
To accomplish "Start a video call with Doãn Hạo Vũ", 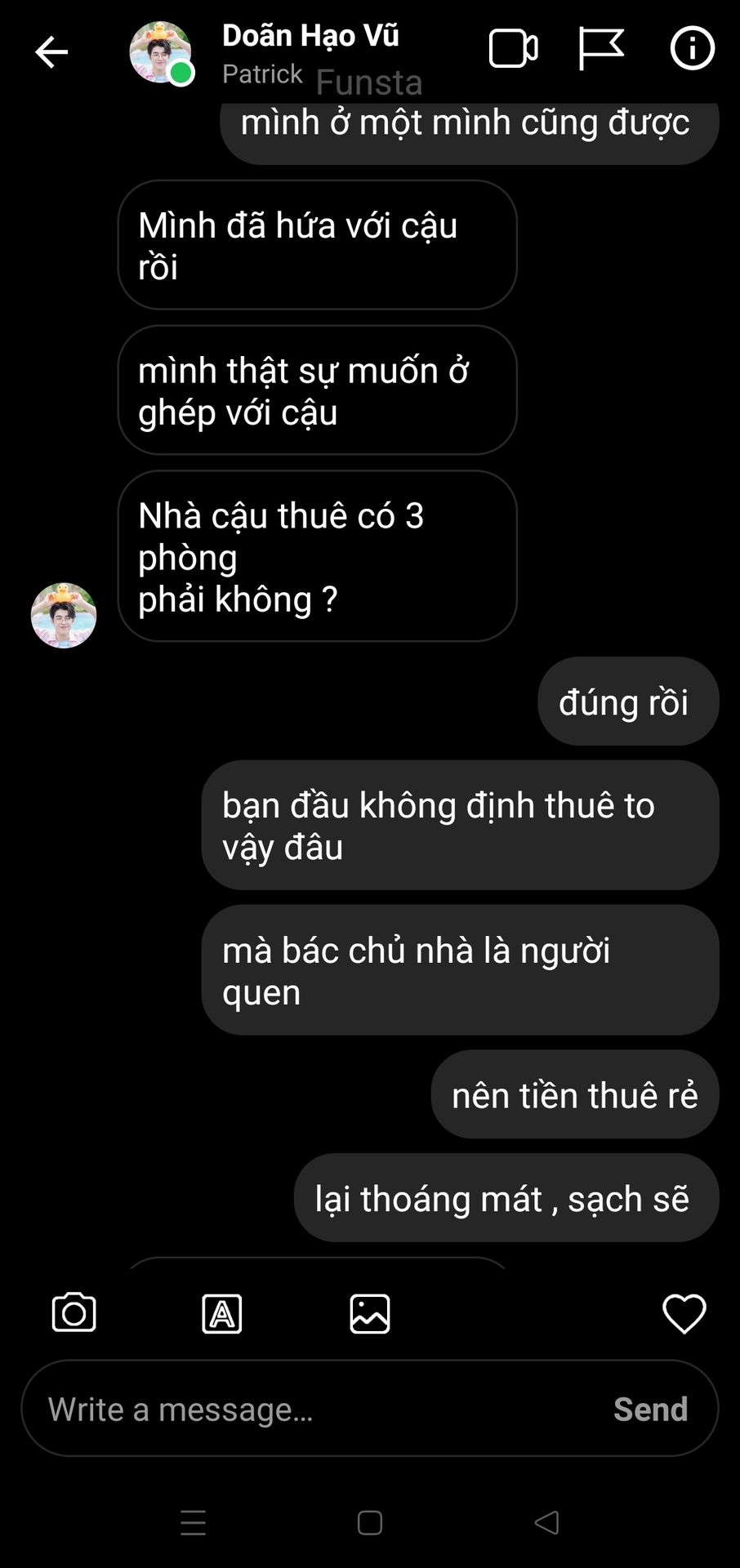I will pyautogui.click(x=513, y=49).
